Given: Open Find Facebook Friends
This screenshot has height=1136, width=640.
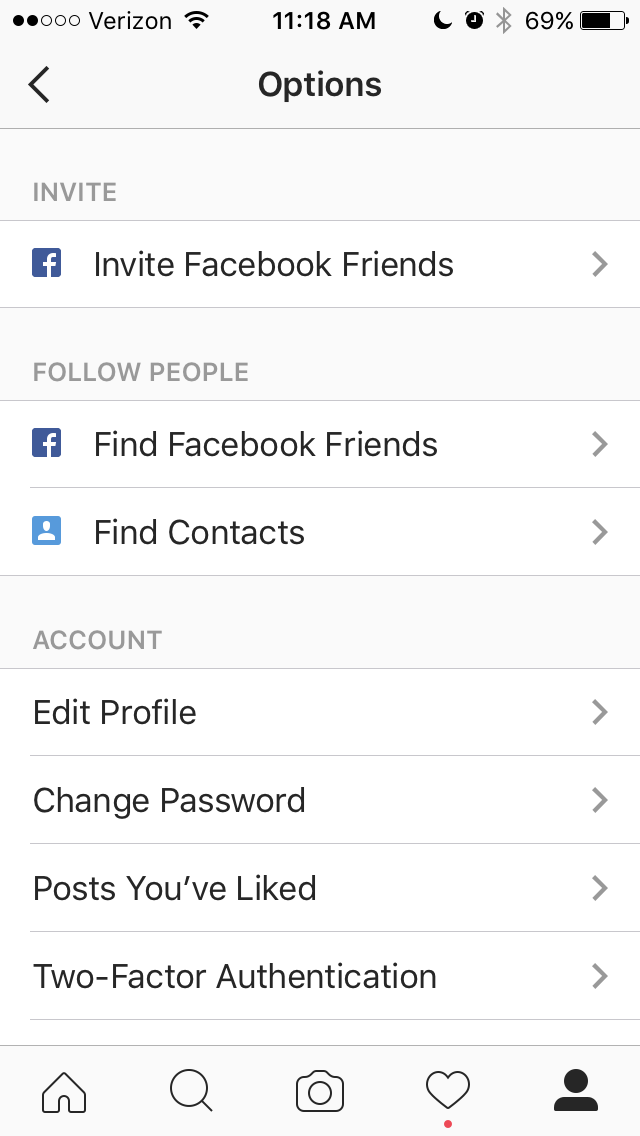Looking at the screenshot, I should (320, 445).
